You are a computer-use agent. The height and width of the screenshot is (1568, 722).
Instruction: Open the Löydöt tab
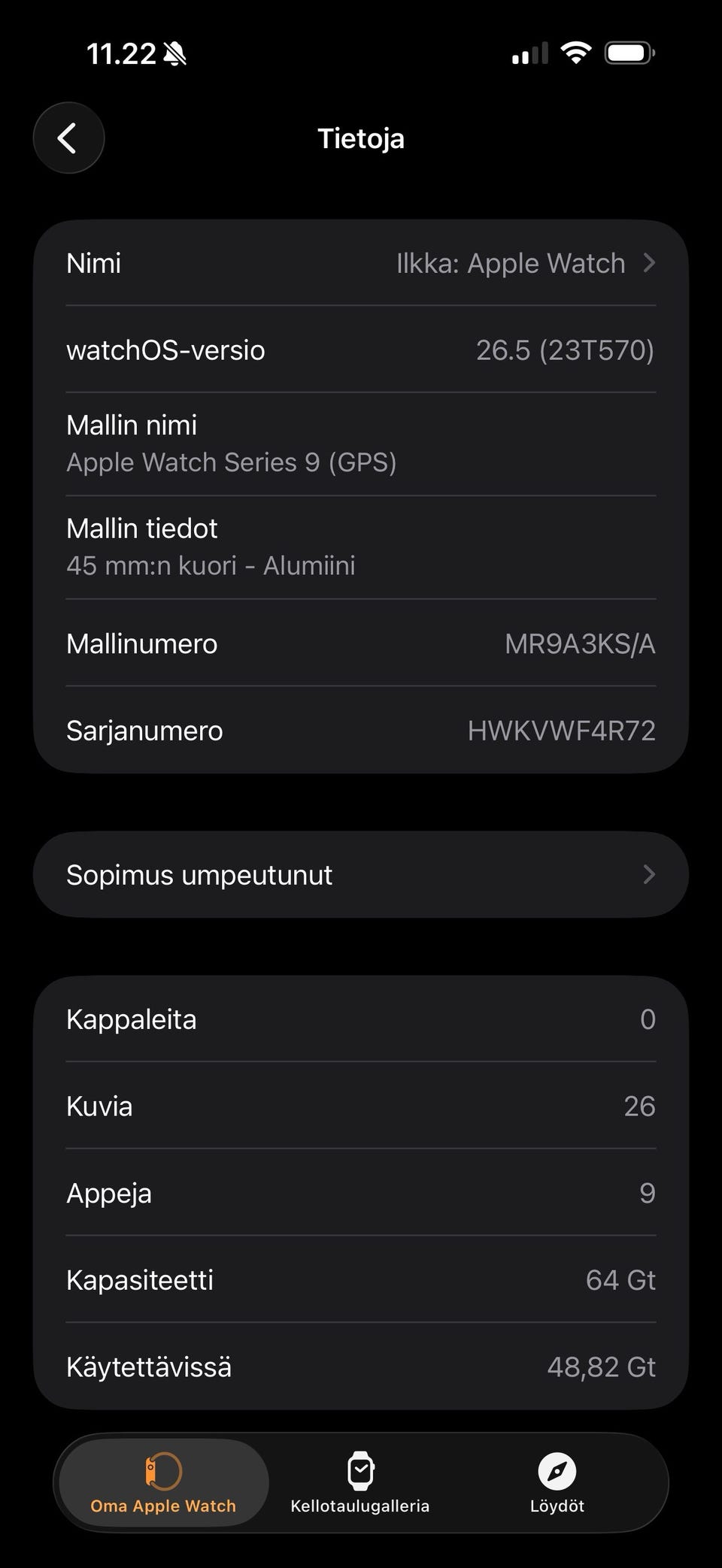(x=557, y=1482)
